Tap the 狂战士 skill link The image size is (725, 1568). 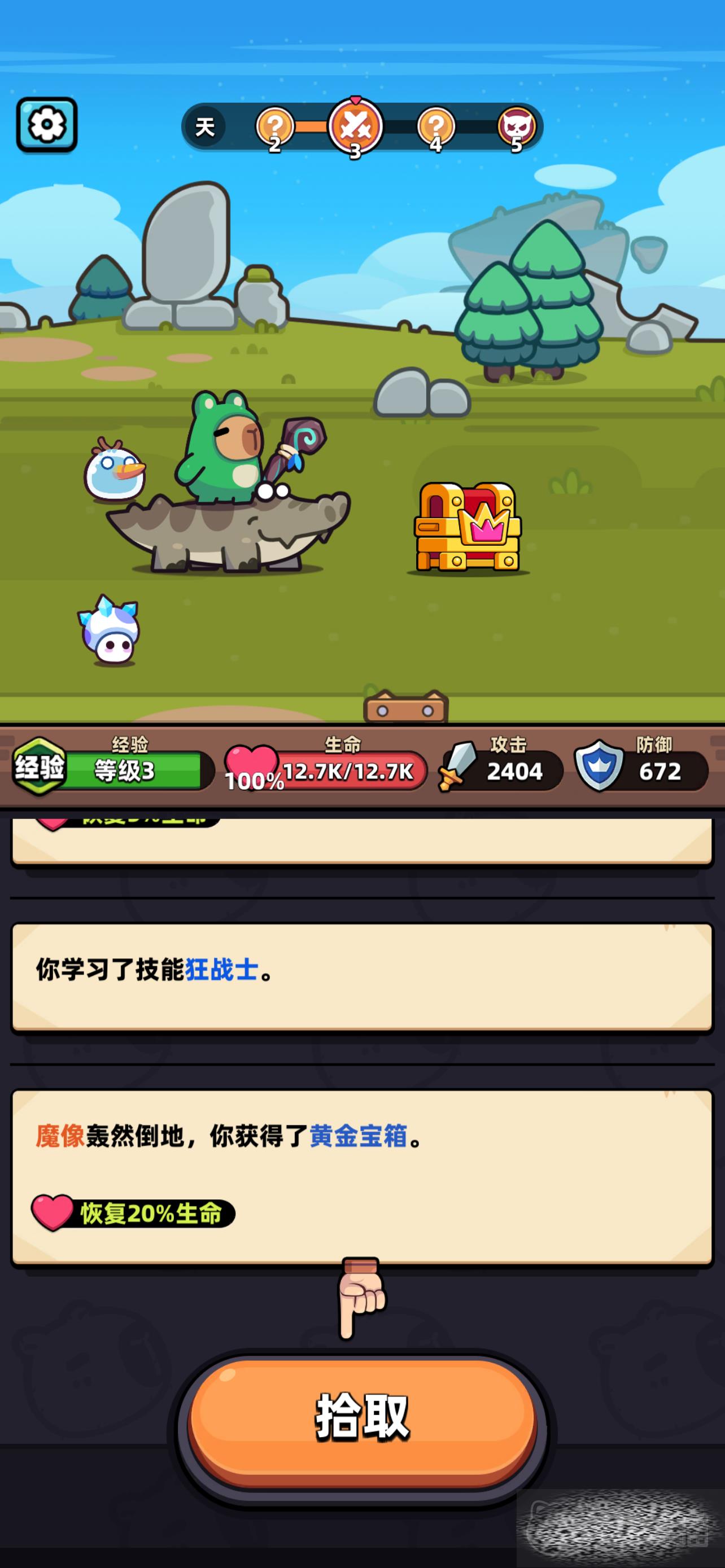[221, 970]
